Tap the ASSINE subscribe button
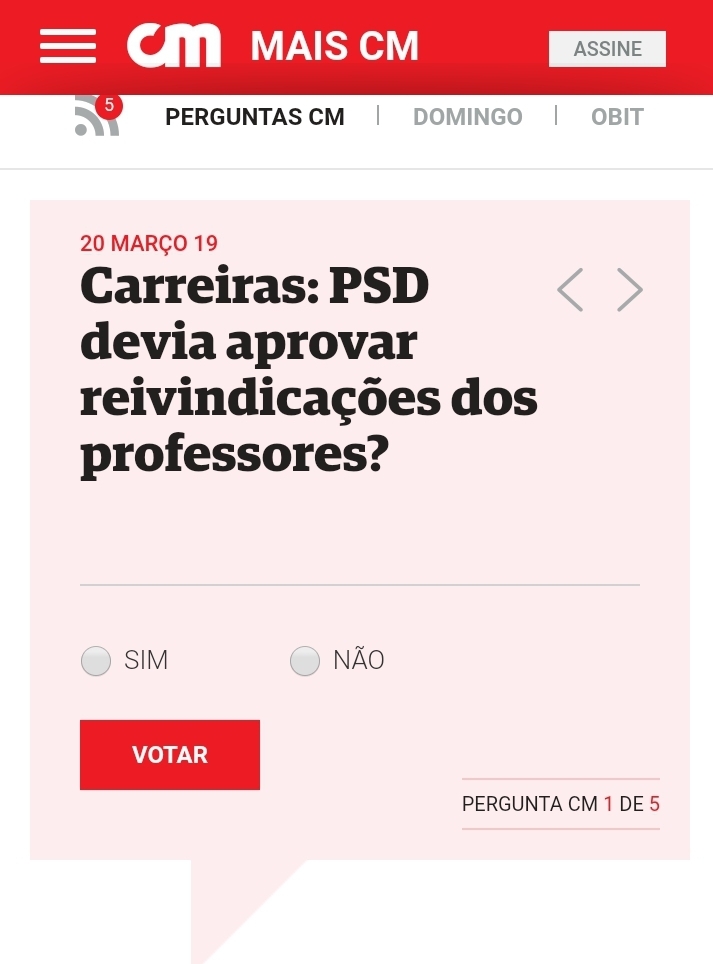This screenshot has height=964, width=713. (607, 49)
